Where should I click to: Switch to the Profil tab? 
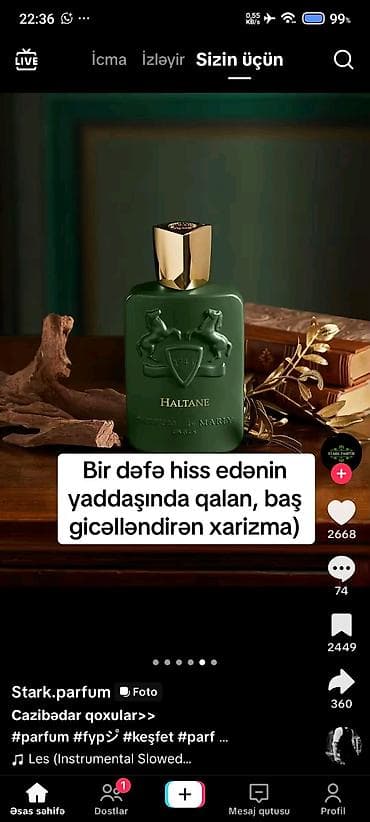click(x=333, y=799)
